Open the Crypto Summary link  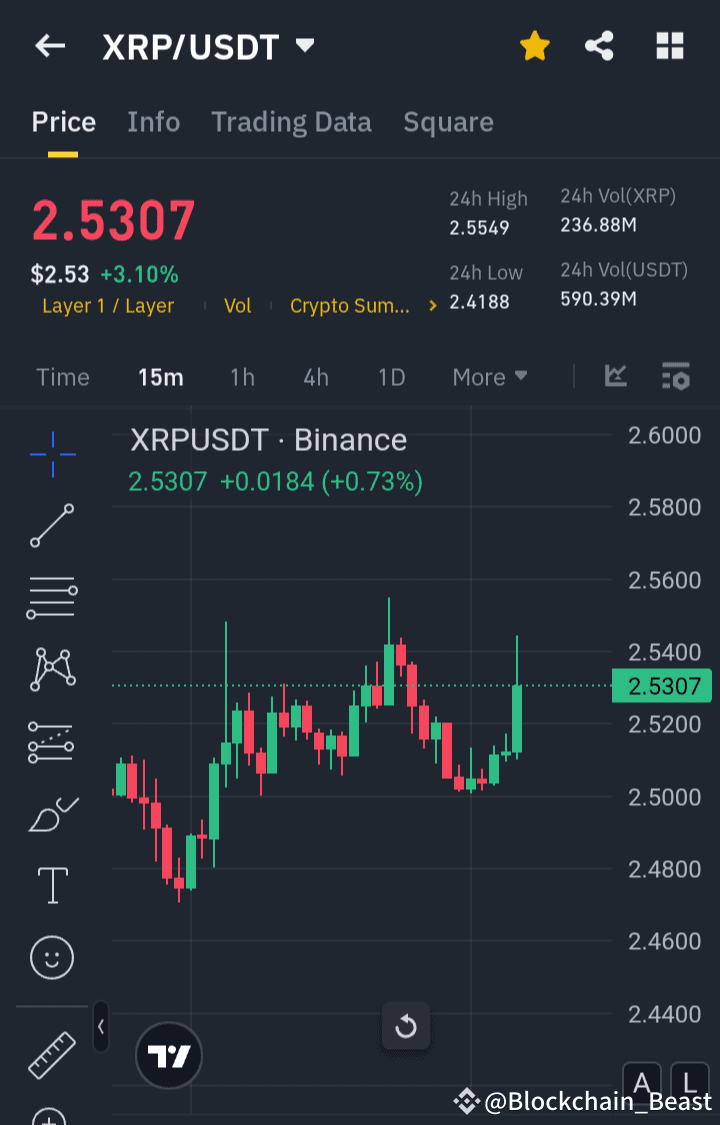tap(350, 306)
